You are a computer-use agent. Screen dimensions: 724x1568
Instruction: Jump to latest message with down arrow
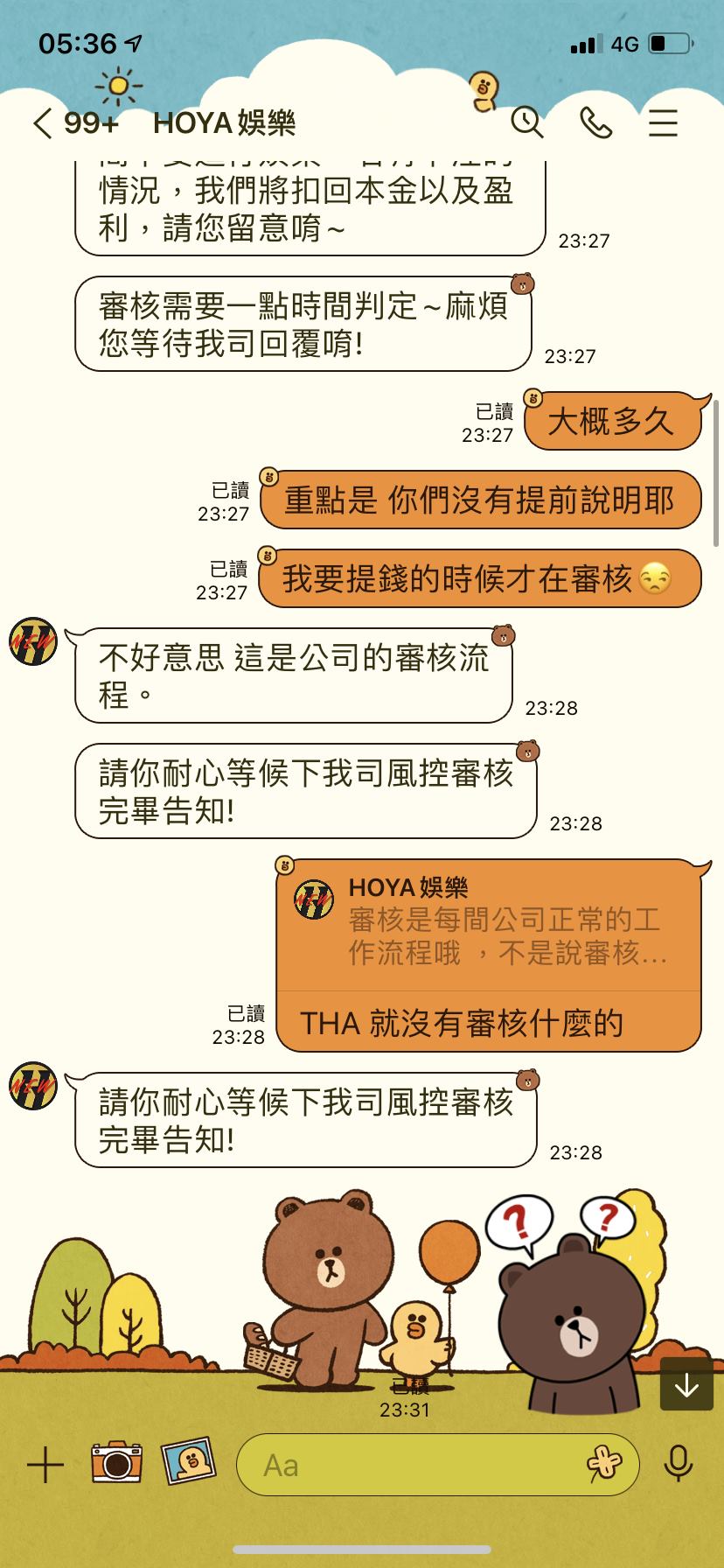pyautogui.click(x=687, y=1384)
